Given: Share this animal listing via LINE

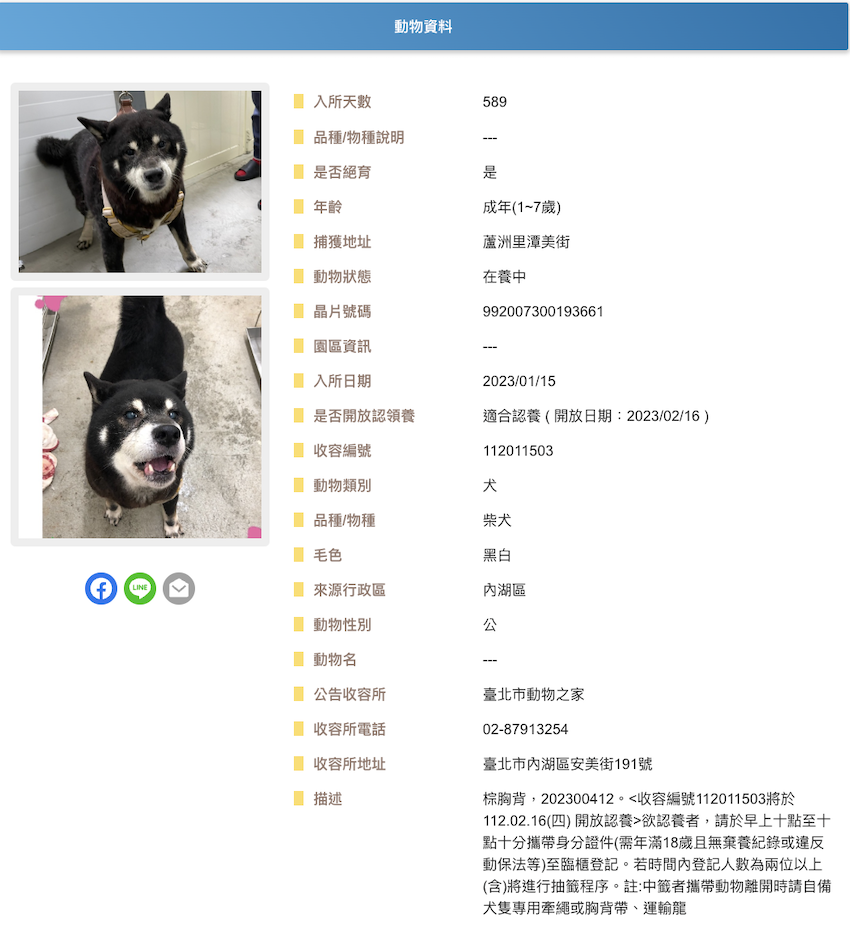Looking at the screenshot, I should tap(140, 588).
